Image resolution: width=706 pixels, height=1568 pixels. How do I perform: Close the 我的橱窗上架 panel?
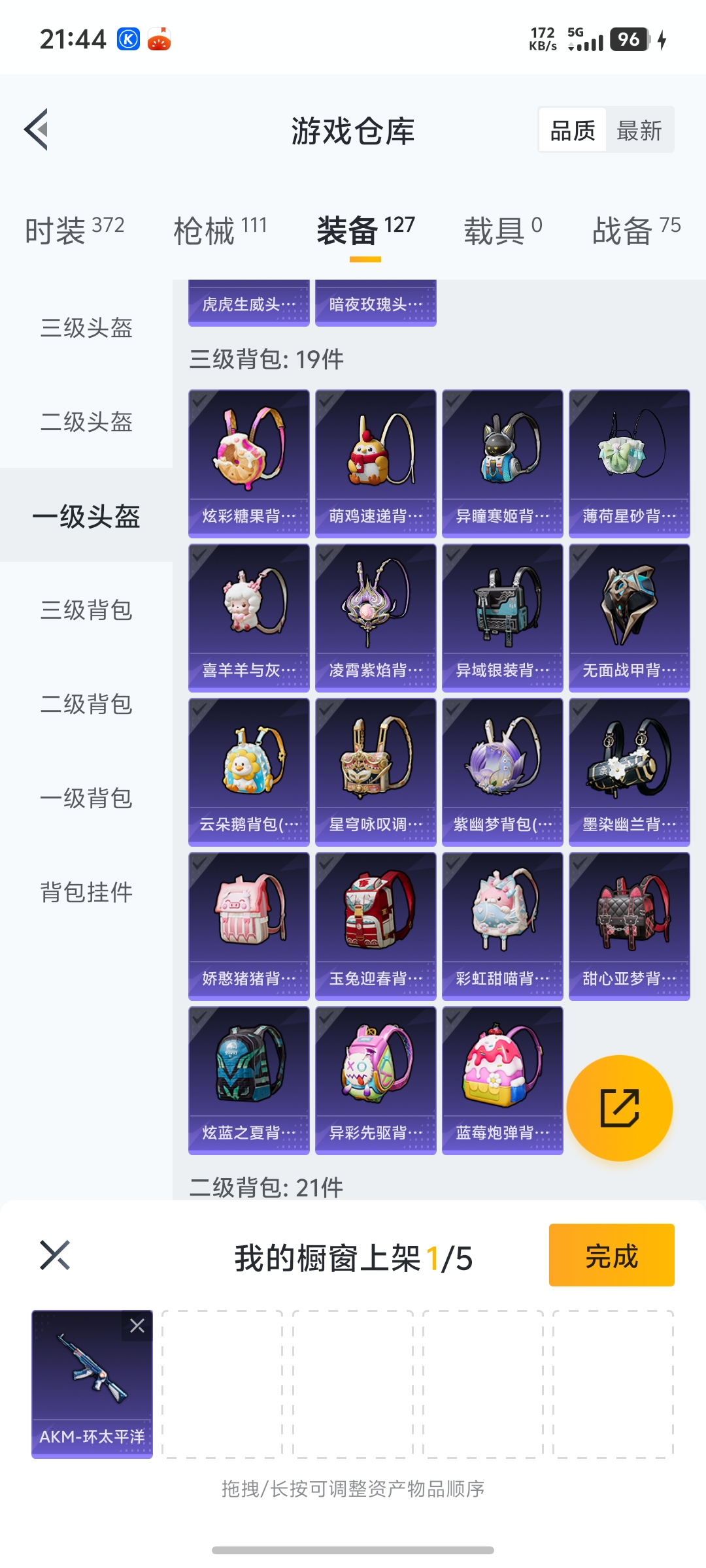[x=55, y=1255]
